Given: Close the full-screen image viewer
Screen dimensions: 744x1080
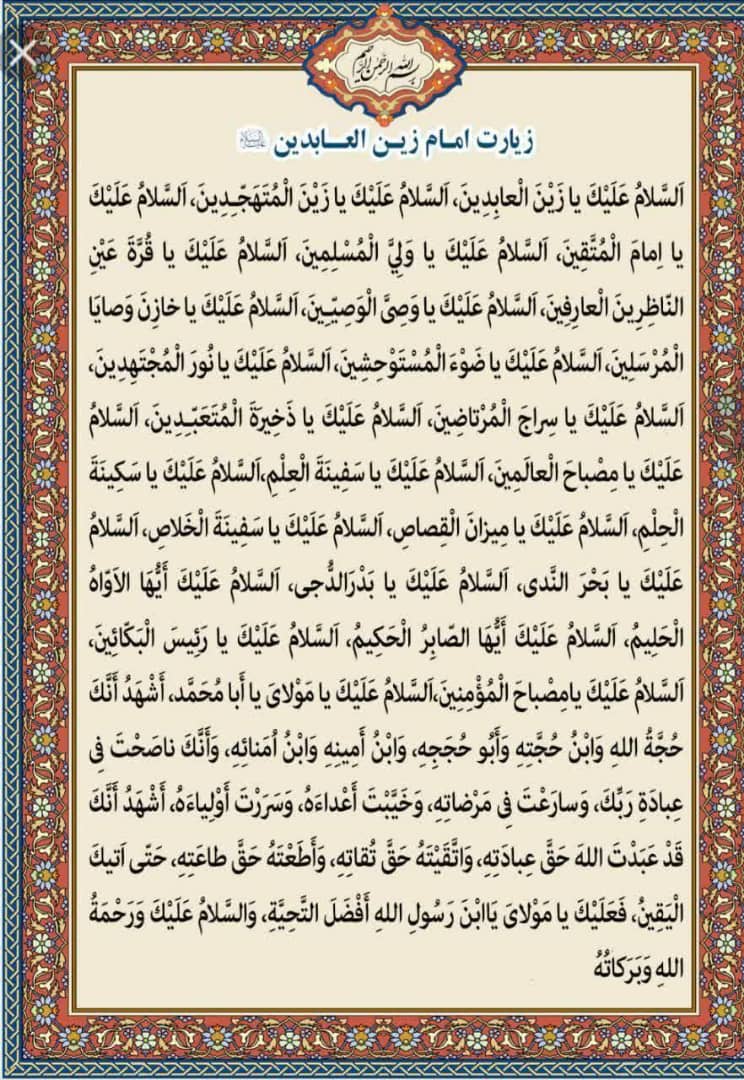Looking at the screenshot, I should [x=23, y=52].
